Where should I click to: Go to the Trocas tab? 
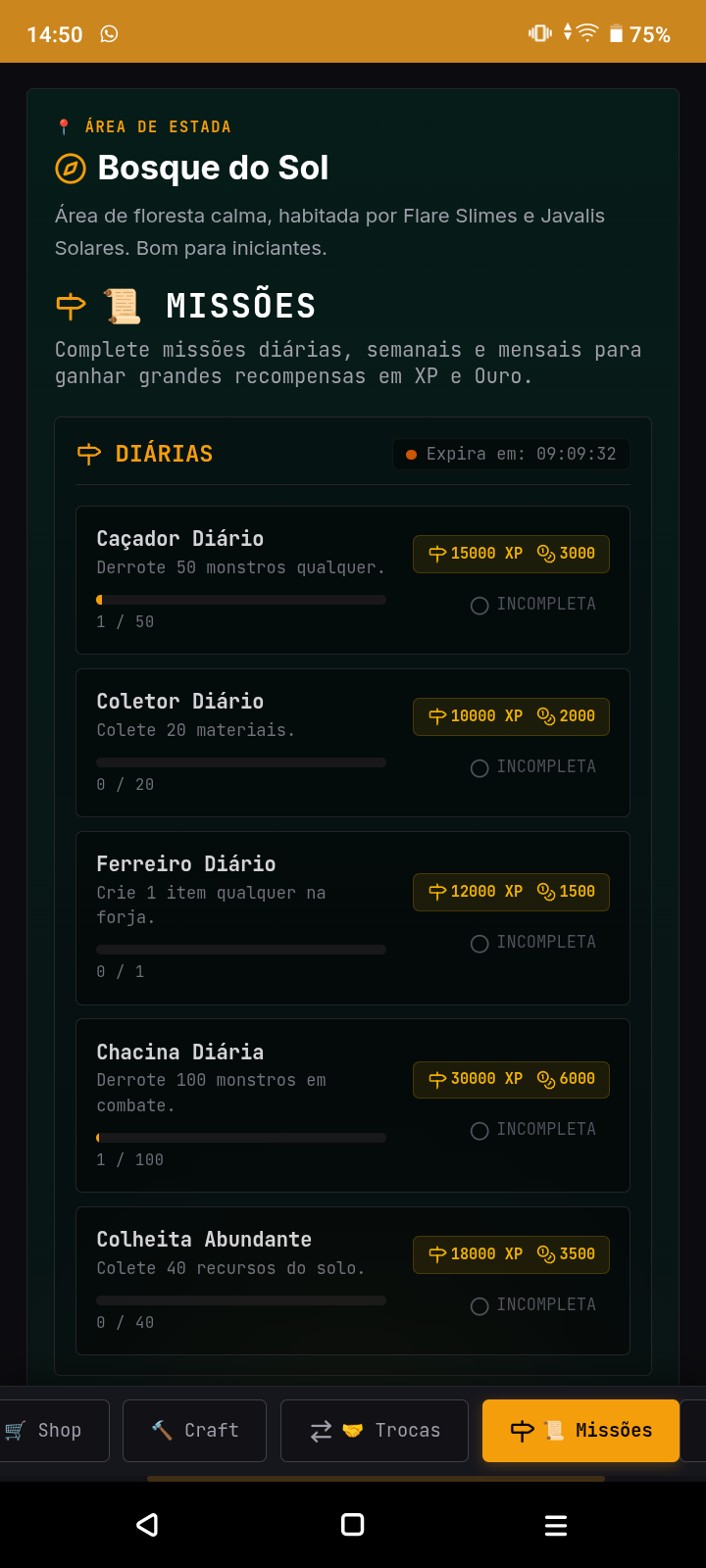[375, 1431]
